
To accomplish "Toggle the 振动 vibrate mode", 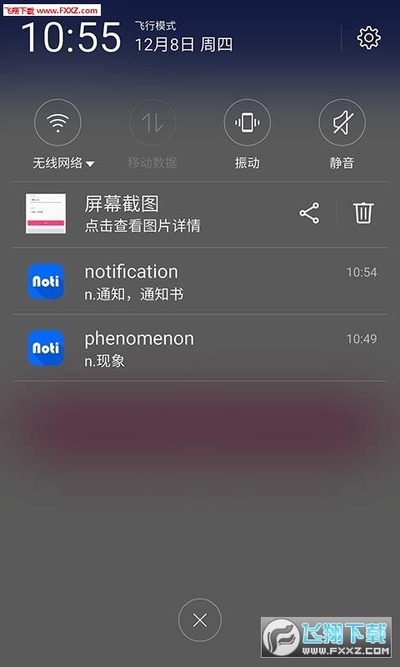I will [247, 123].
